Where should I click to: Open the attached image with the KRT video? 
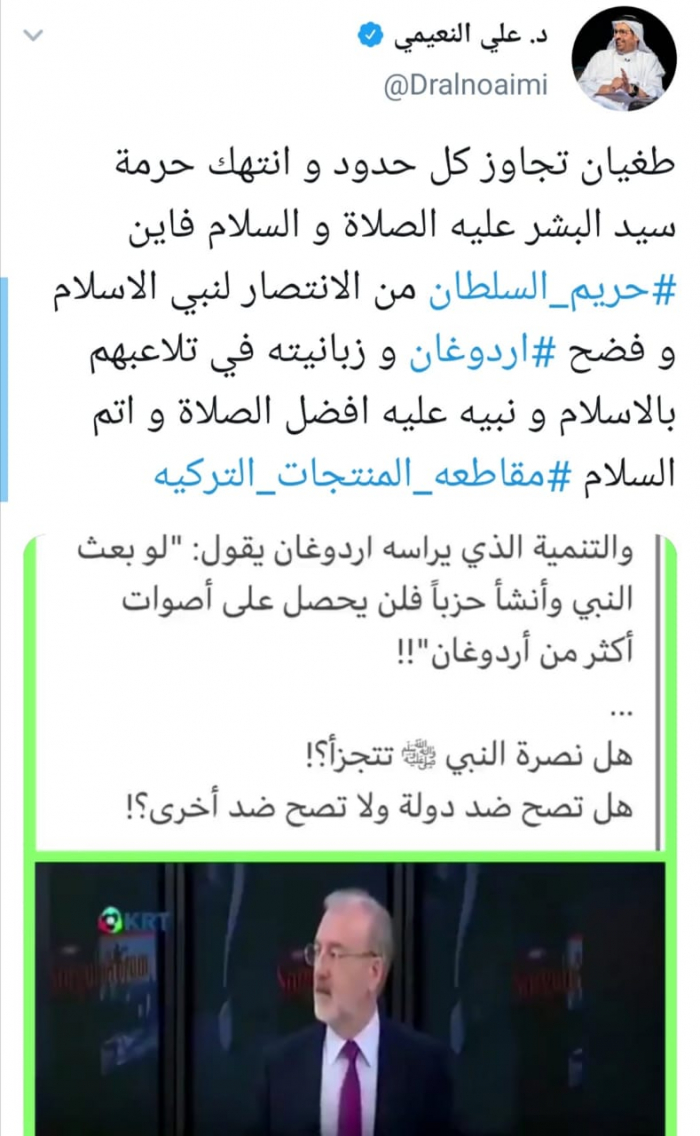350,995
